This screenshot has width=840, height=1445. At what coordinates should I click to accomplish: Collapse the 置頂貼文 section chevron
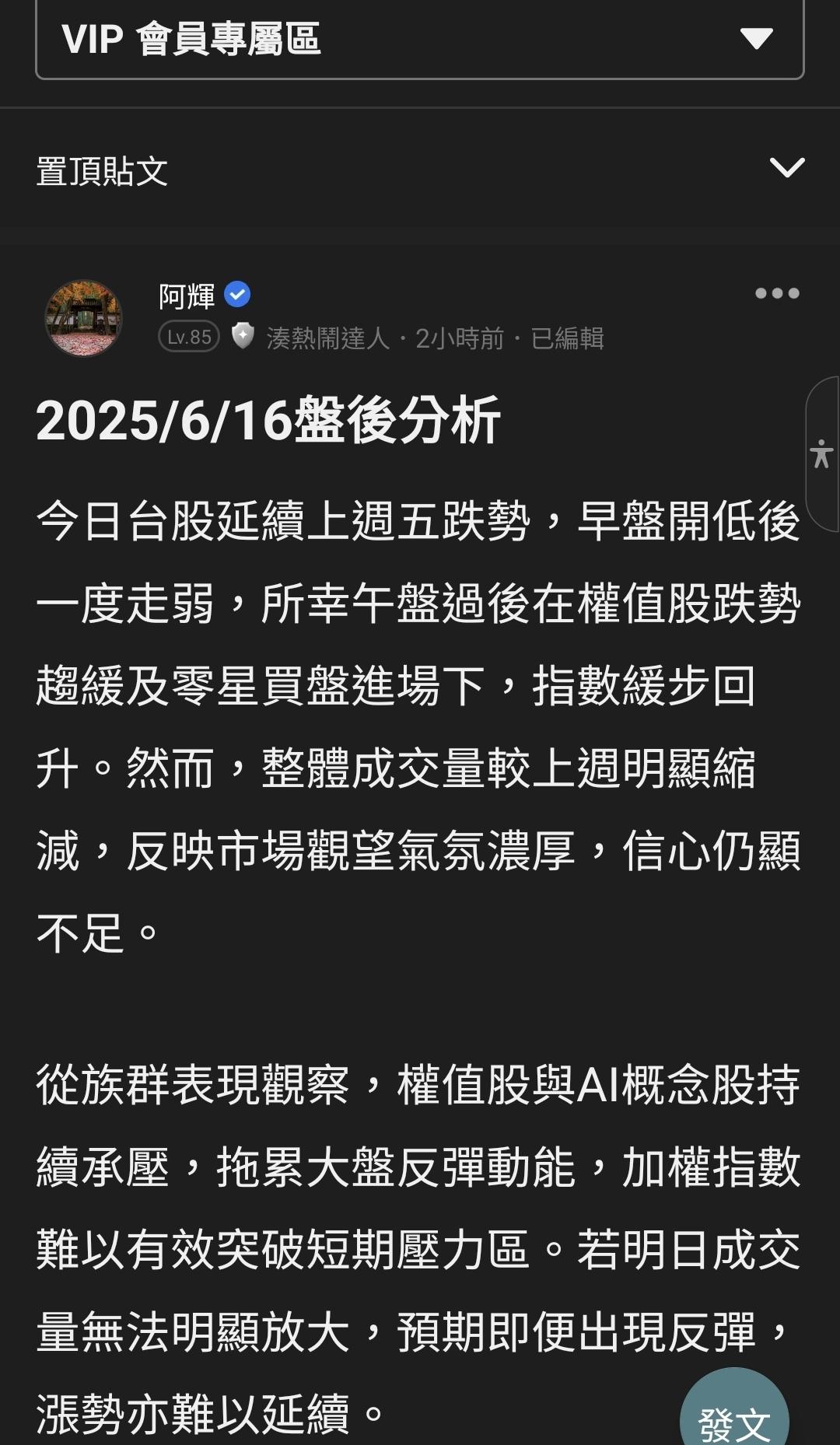pyautogui.click(x=788, y=167)
